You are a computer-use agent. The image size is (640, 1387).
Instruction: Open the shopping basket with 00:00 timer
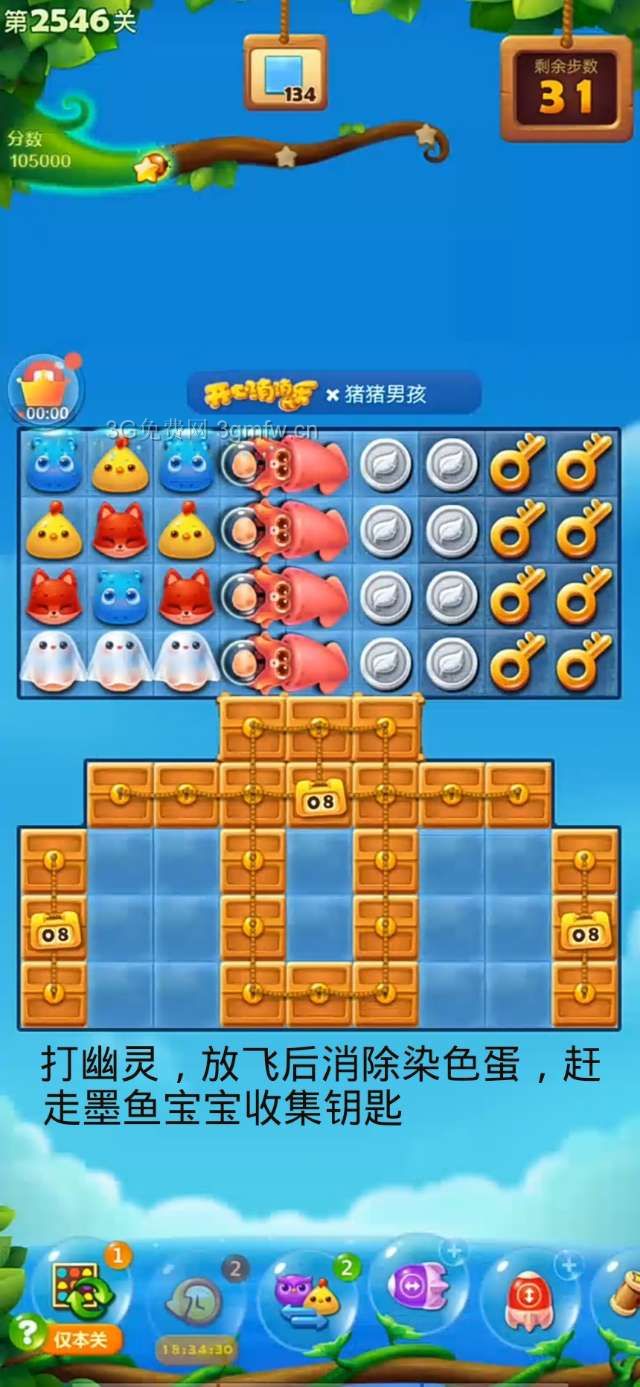(45, 387)
